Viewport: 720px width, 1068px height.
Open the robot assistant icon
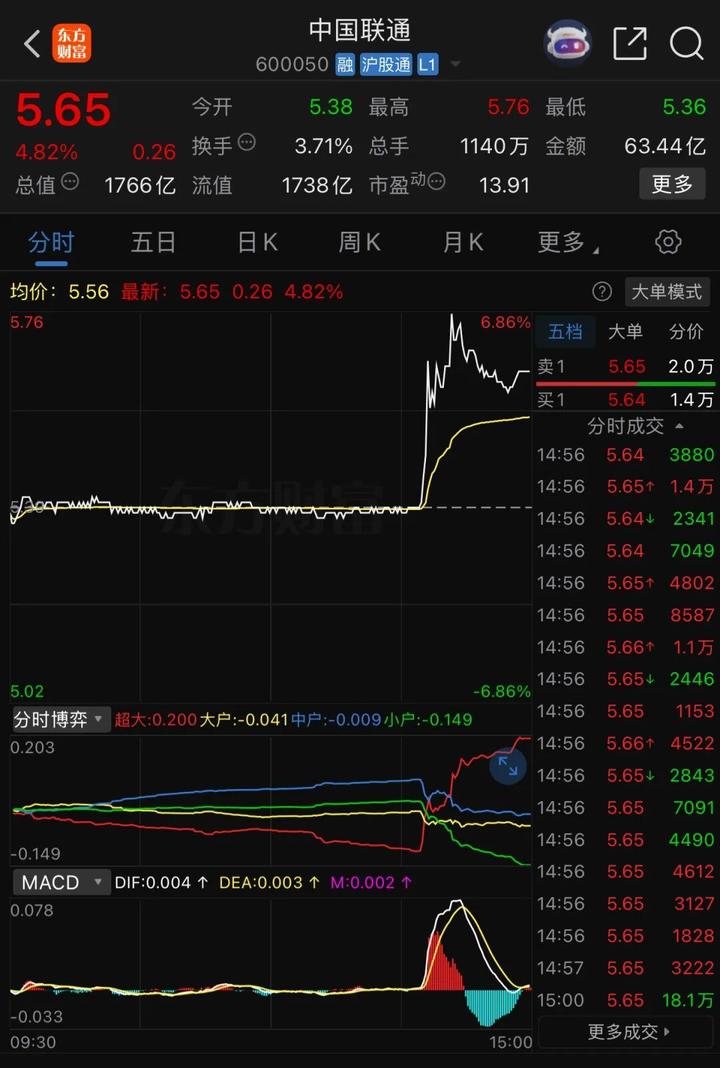click(567, 44)
